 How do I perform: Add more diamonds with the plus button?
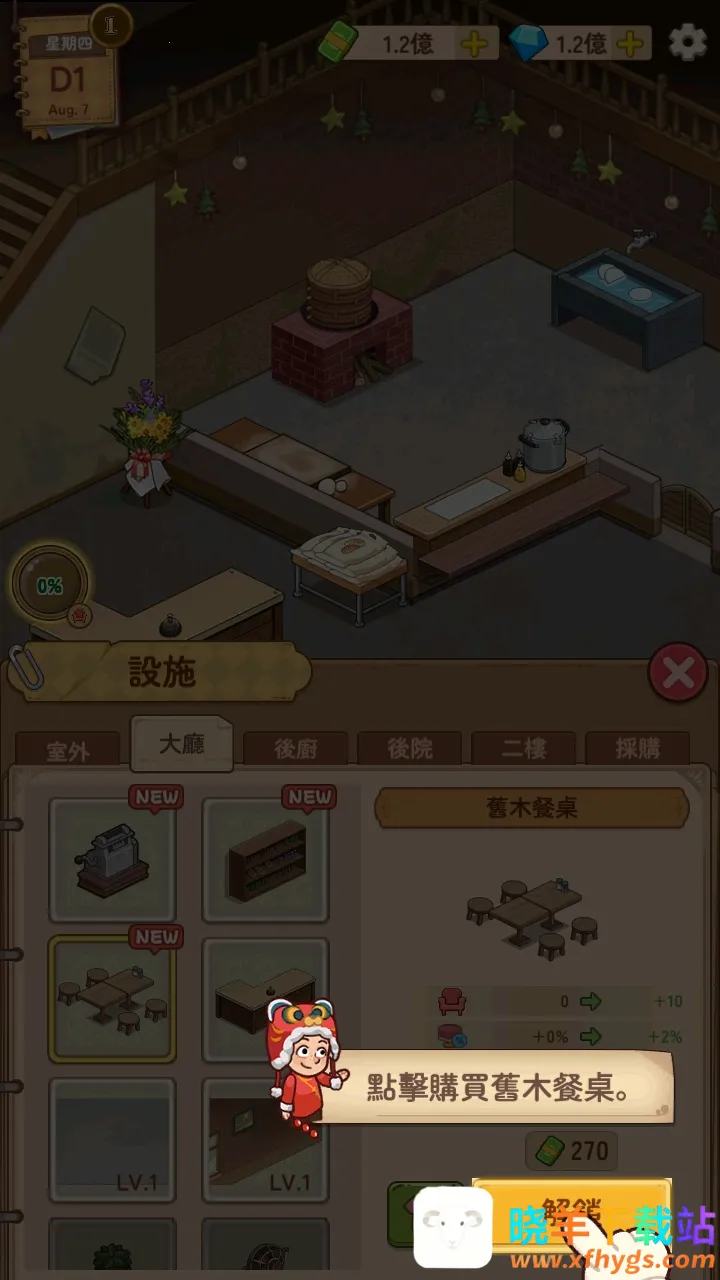629,44
